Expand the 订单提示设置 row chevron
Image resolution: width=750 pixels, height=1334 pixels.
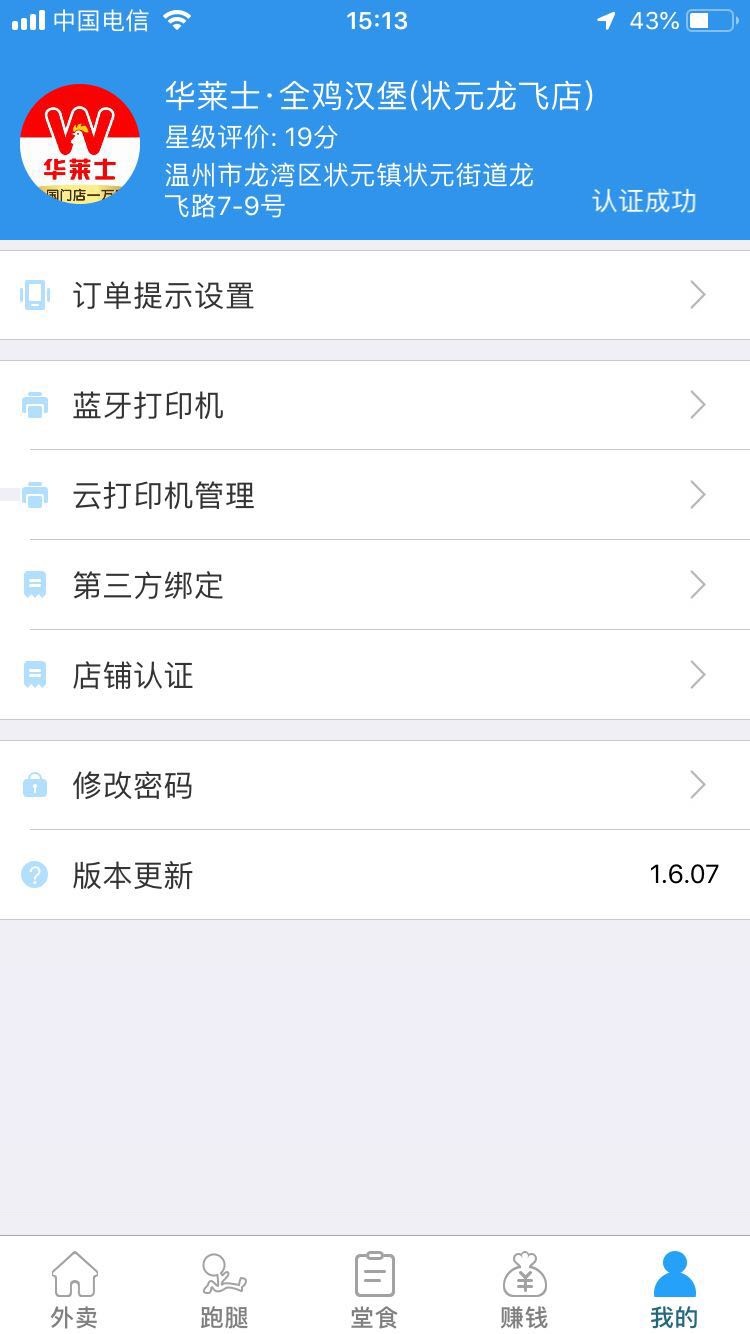click(x=697, y=295)
